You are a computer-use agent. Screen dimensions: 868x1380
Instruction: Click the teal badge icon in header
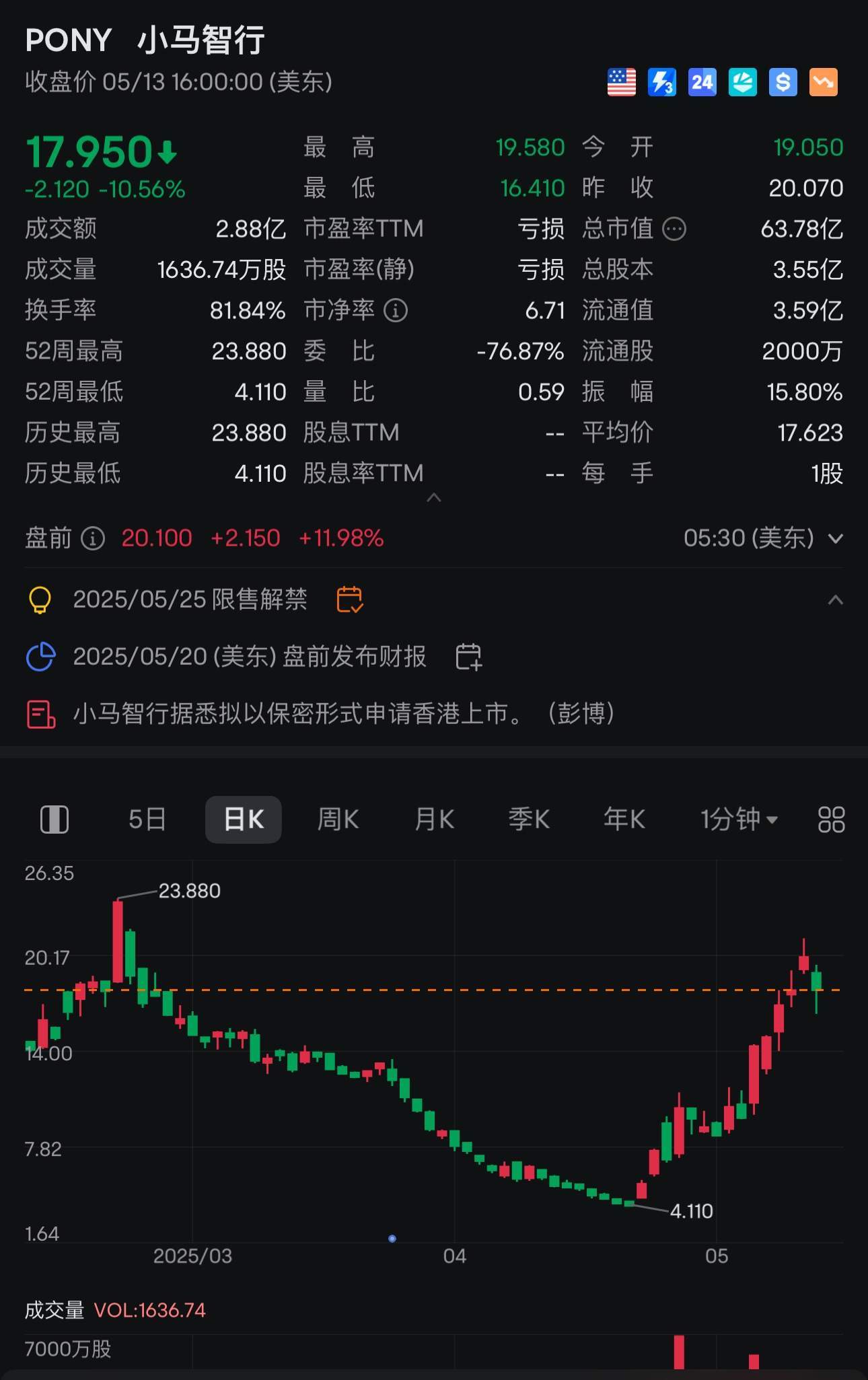742,82
